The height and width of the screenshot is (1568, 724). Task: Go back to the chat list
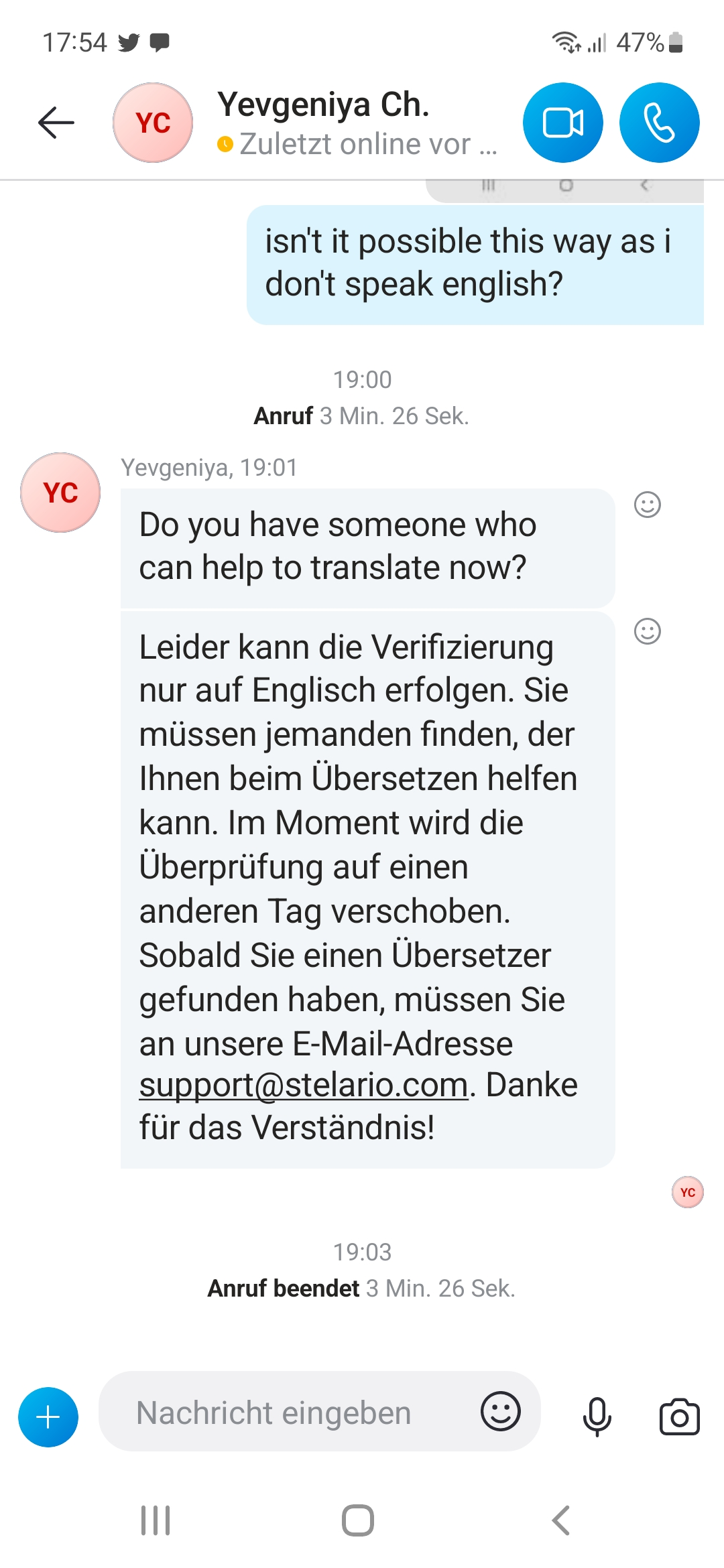(x=56, y=123)
